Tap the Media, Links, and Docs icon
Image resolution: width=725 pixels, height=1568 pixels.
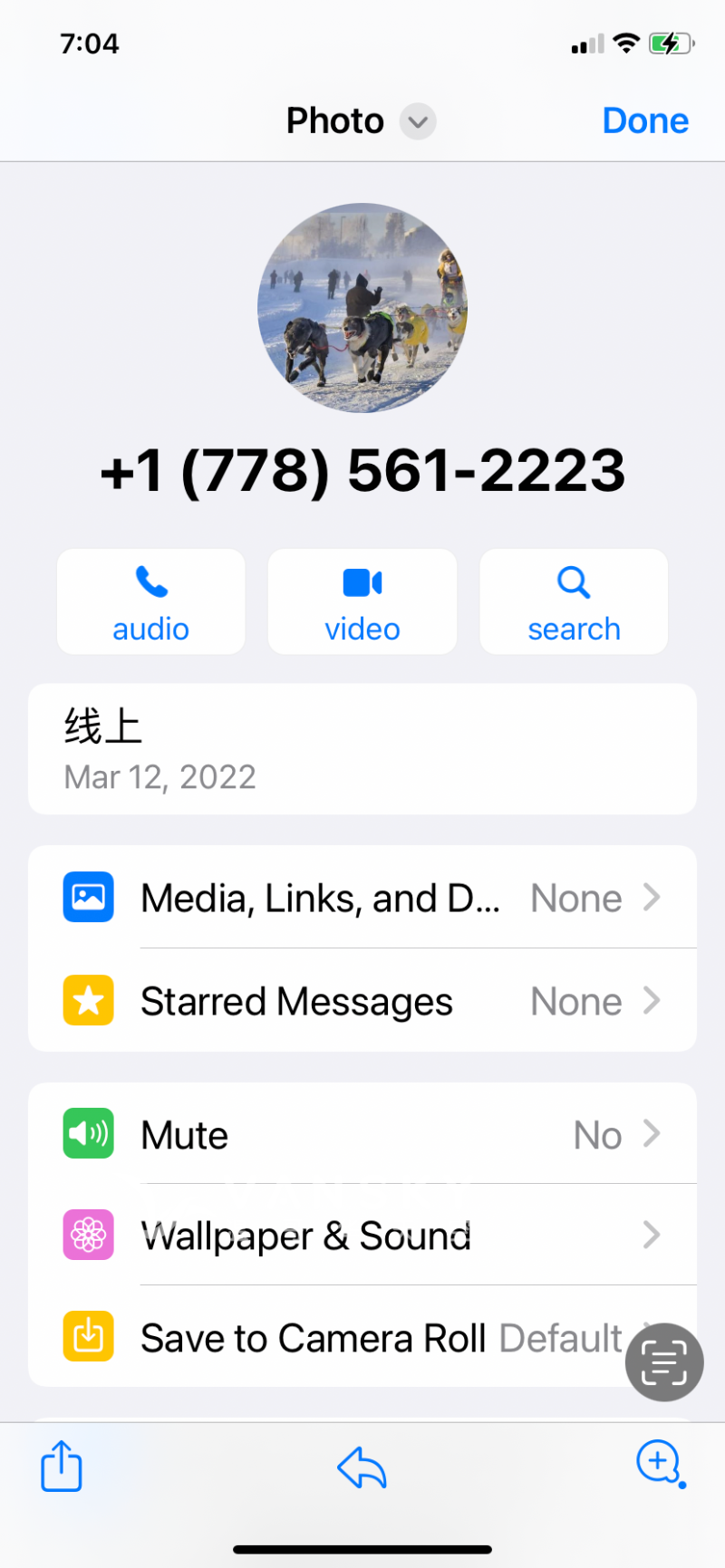(x=88, y=897)
